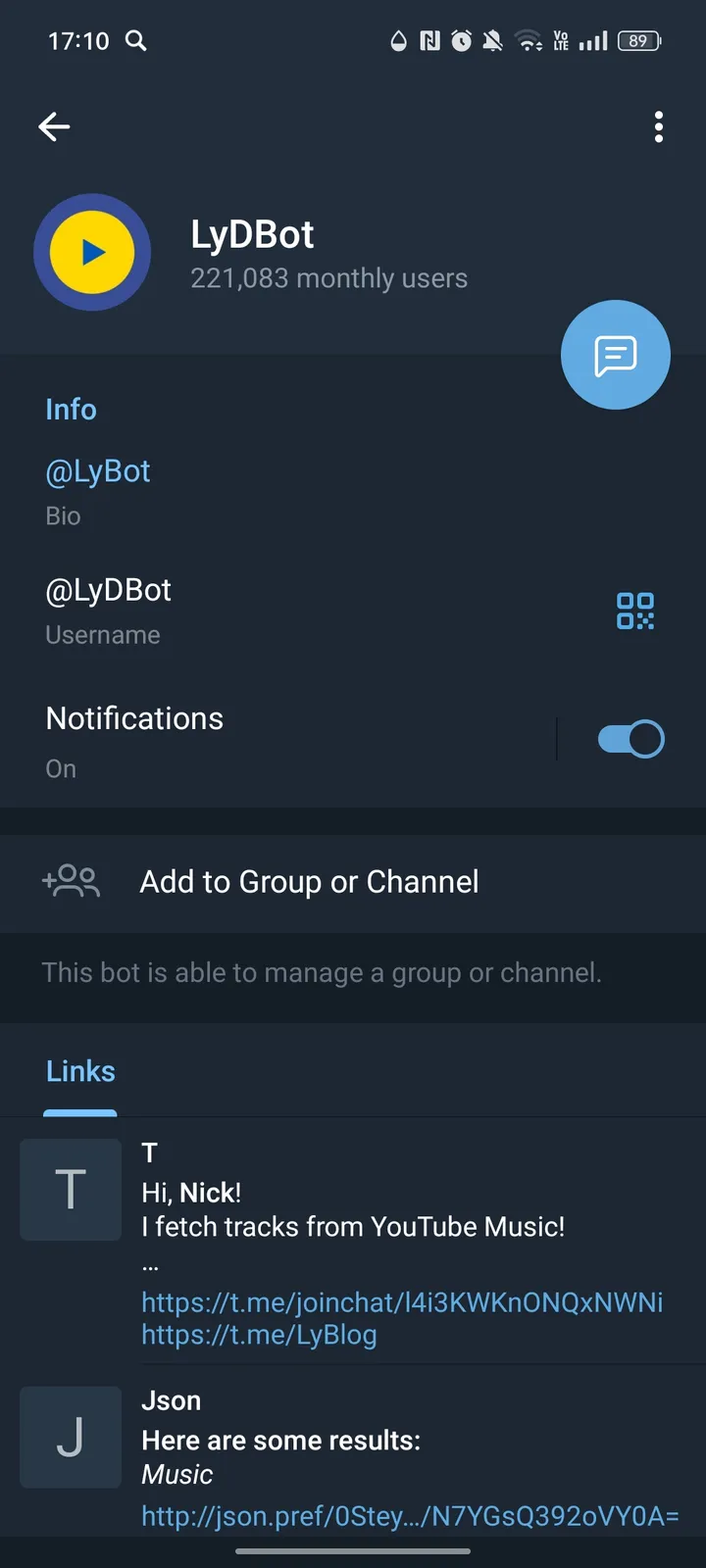Switch to the Links tab
The height and width of the screenshot is (1568, 706).
click(x=79, y=1071)
